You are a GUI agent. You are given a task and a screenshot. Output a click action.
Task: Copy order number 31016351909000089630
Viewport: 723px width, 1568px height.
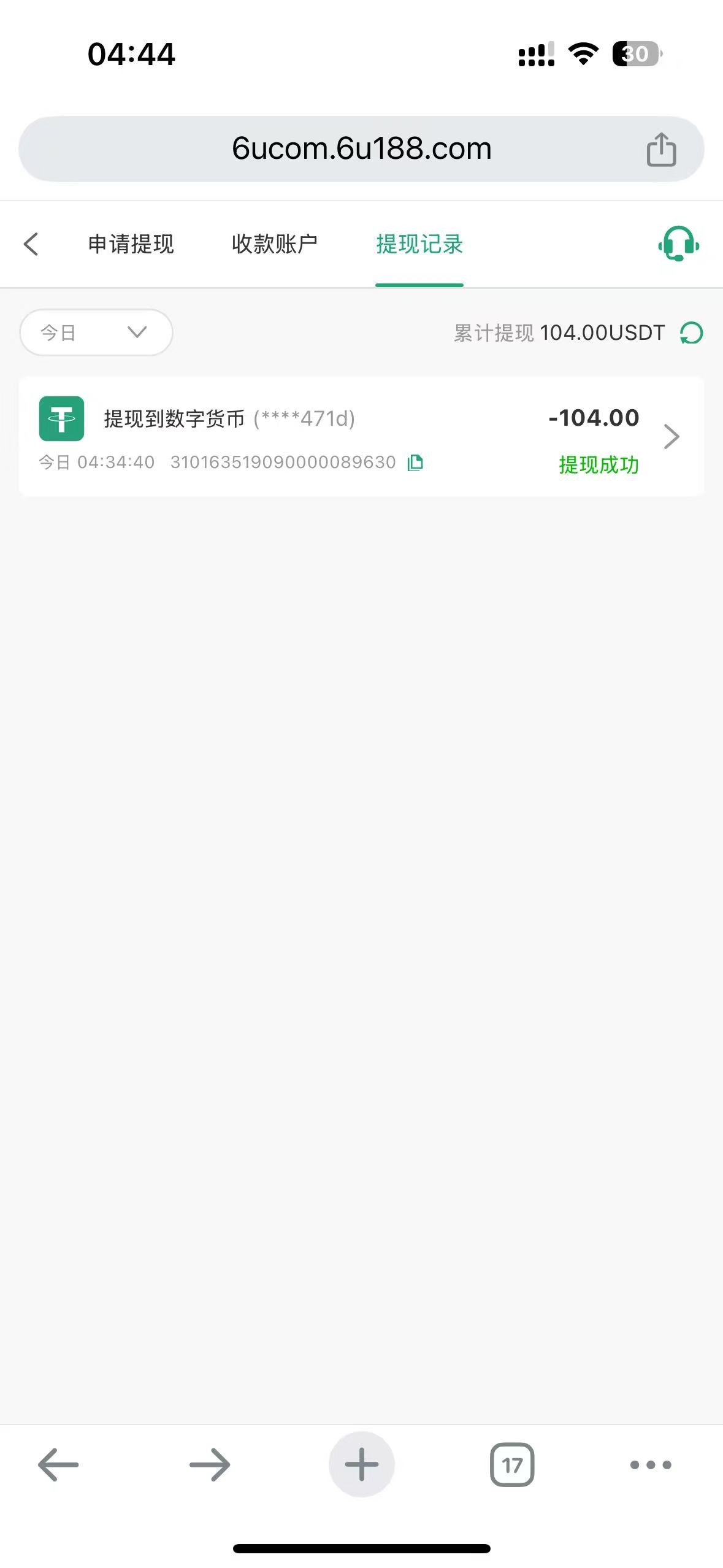tap(415, 463)
